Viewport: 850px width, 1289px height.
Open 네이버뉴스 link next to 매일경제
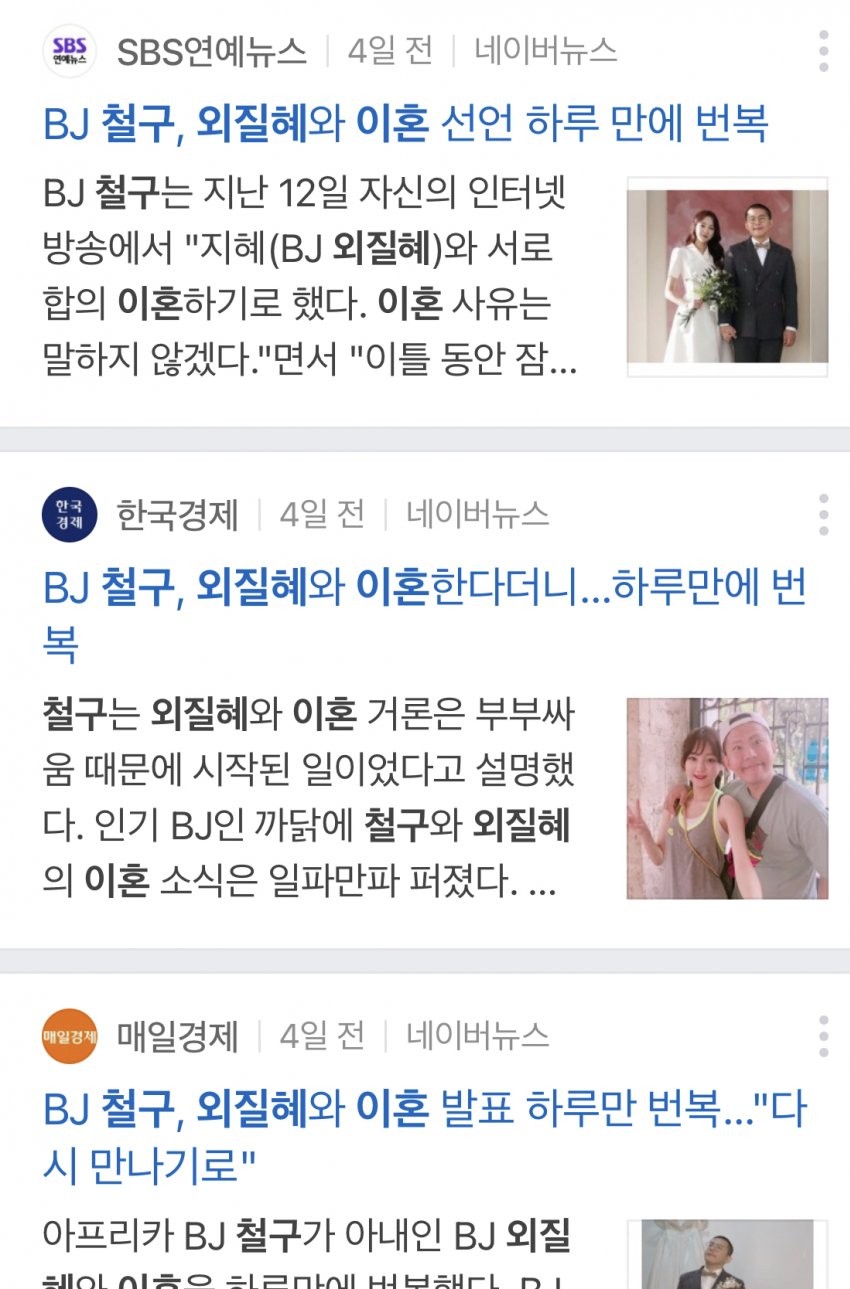point(477,1036)
